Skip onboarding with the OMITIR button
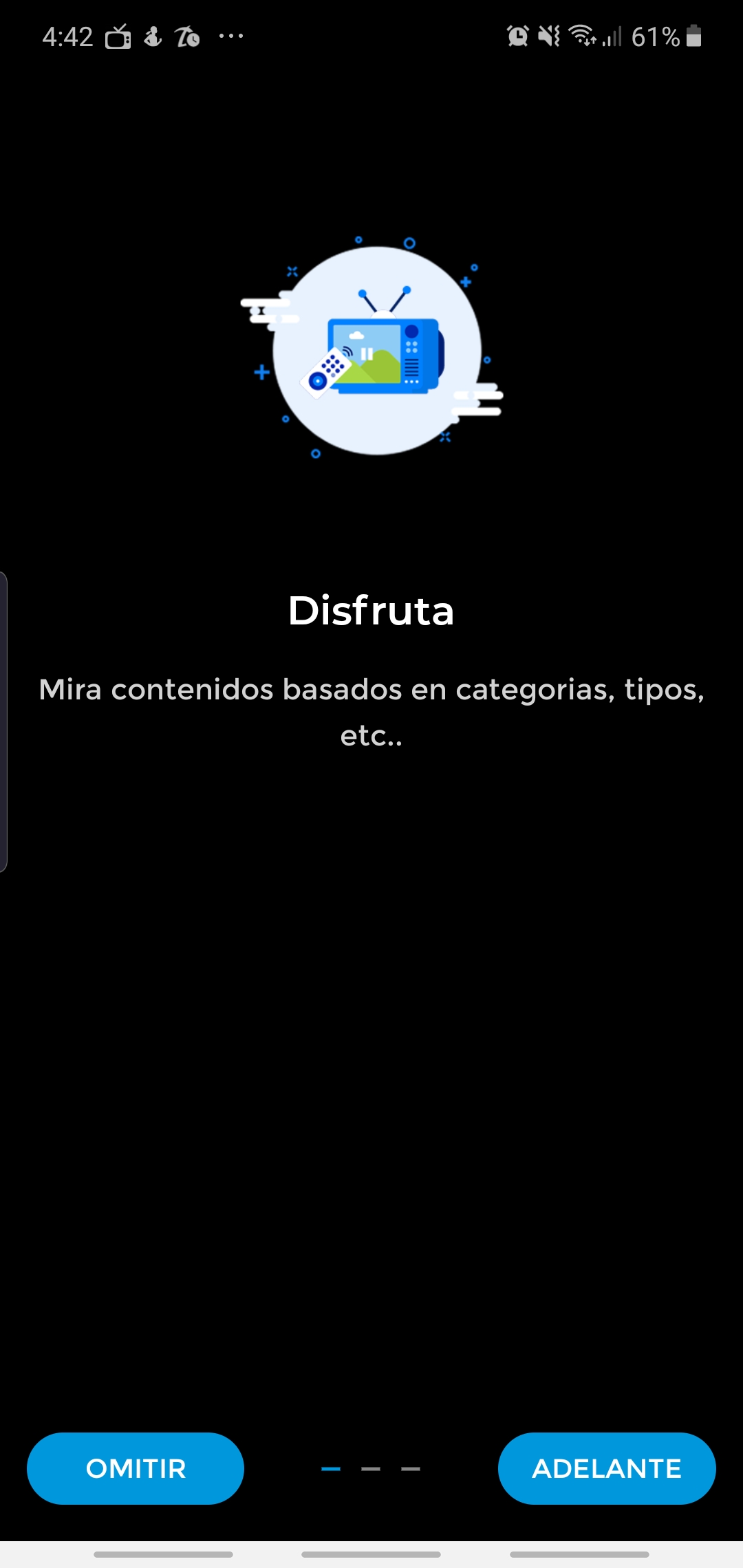The image size is (743, 1568). 136,1468
